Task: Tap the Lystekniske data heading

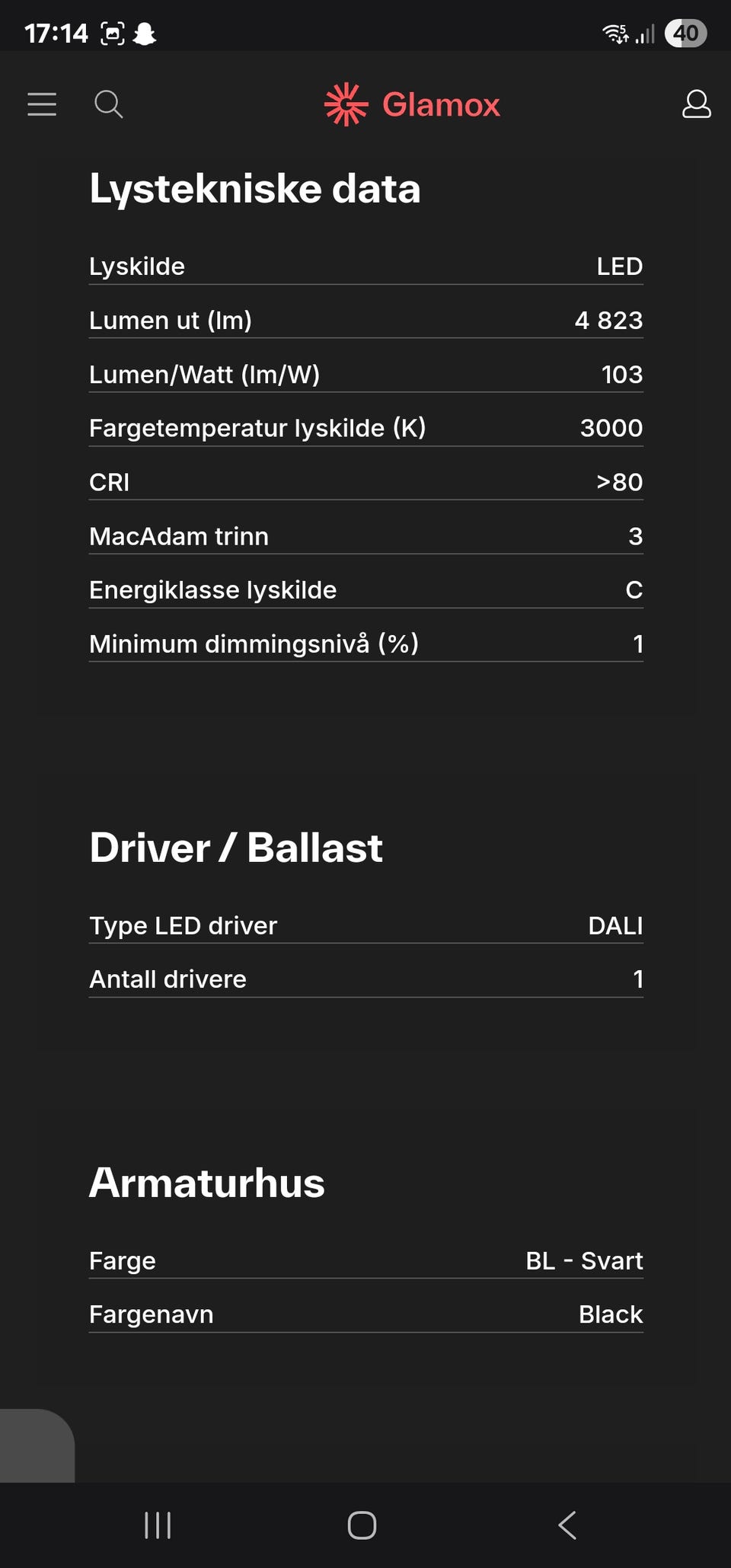Action: (x=256, y=189)
